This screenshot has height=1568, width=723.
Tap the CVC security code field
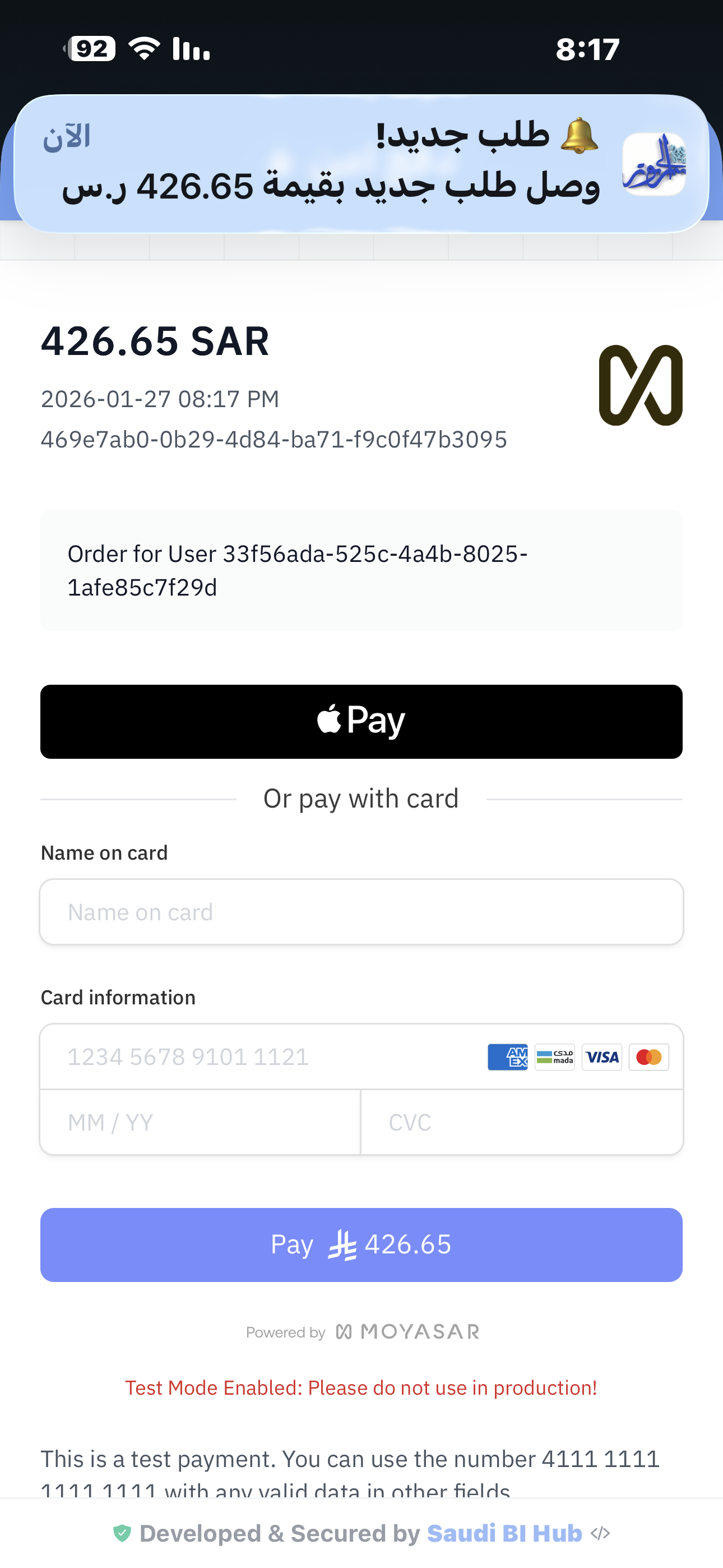pyautogui.click(x=522, y=1122)
